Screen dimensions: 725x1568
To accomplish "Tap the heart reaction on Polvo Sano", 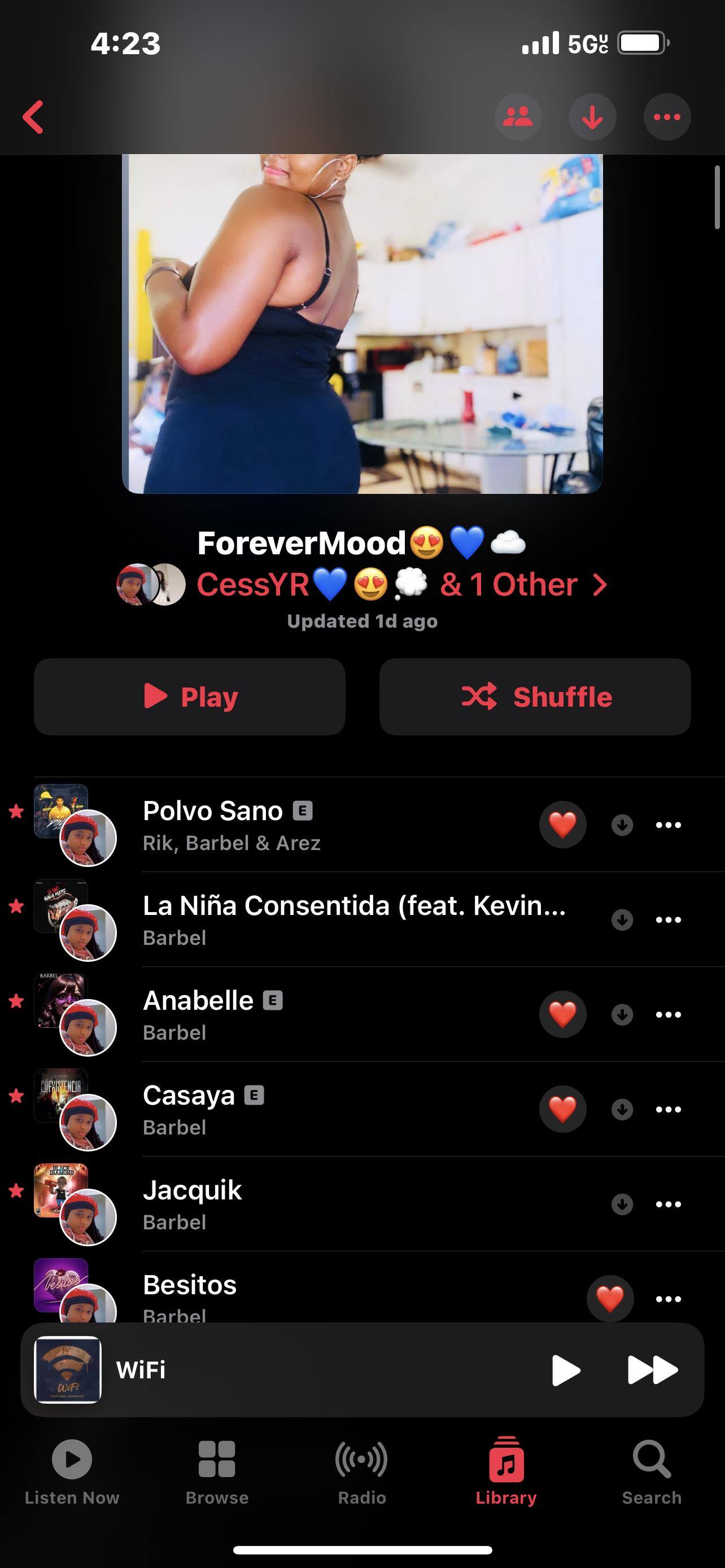I will click(x=562, y=825).
